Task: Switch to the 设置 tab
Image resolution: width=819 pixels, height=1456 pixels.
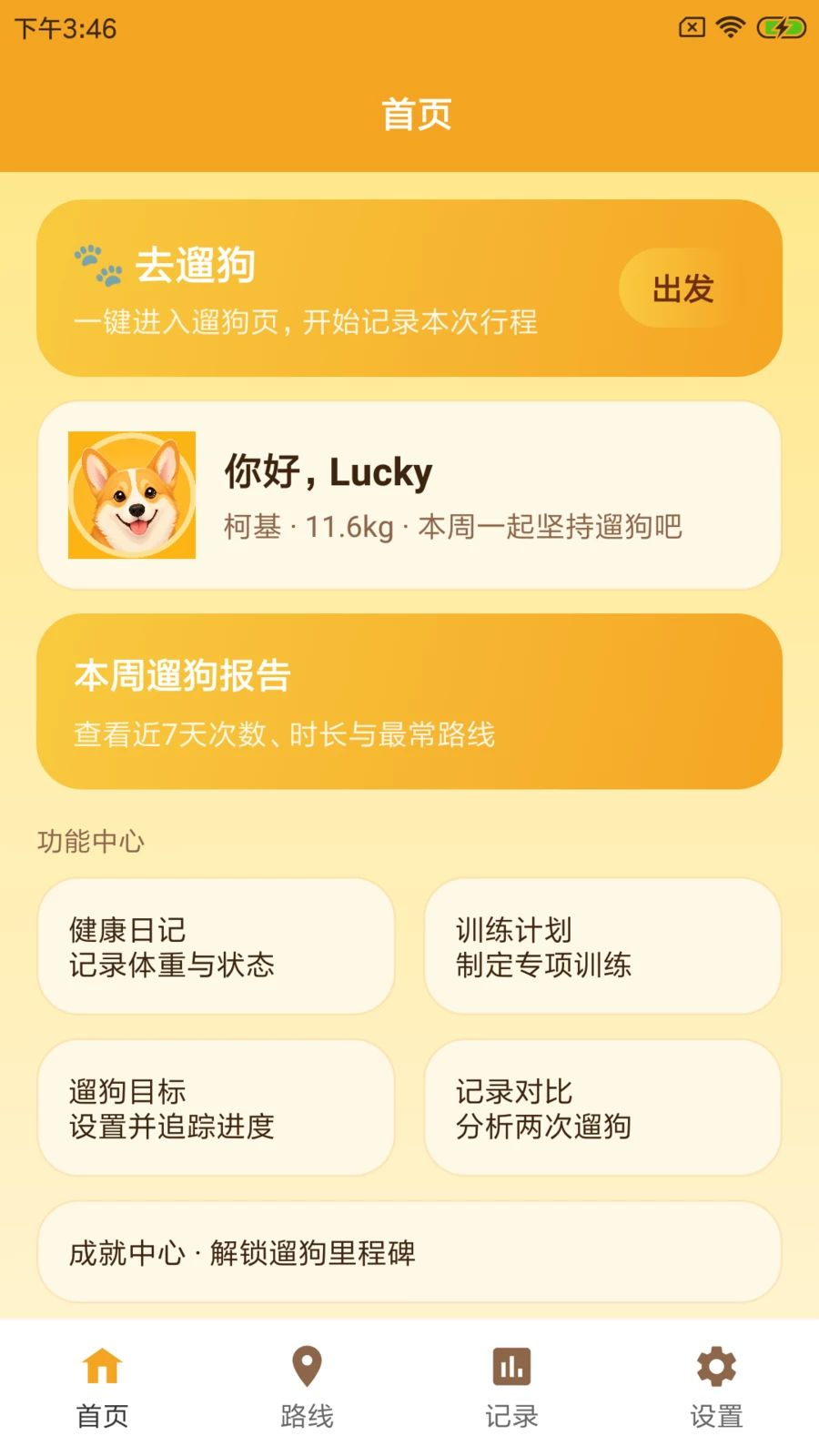Action: (716, 1388)
